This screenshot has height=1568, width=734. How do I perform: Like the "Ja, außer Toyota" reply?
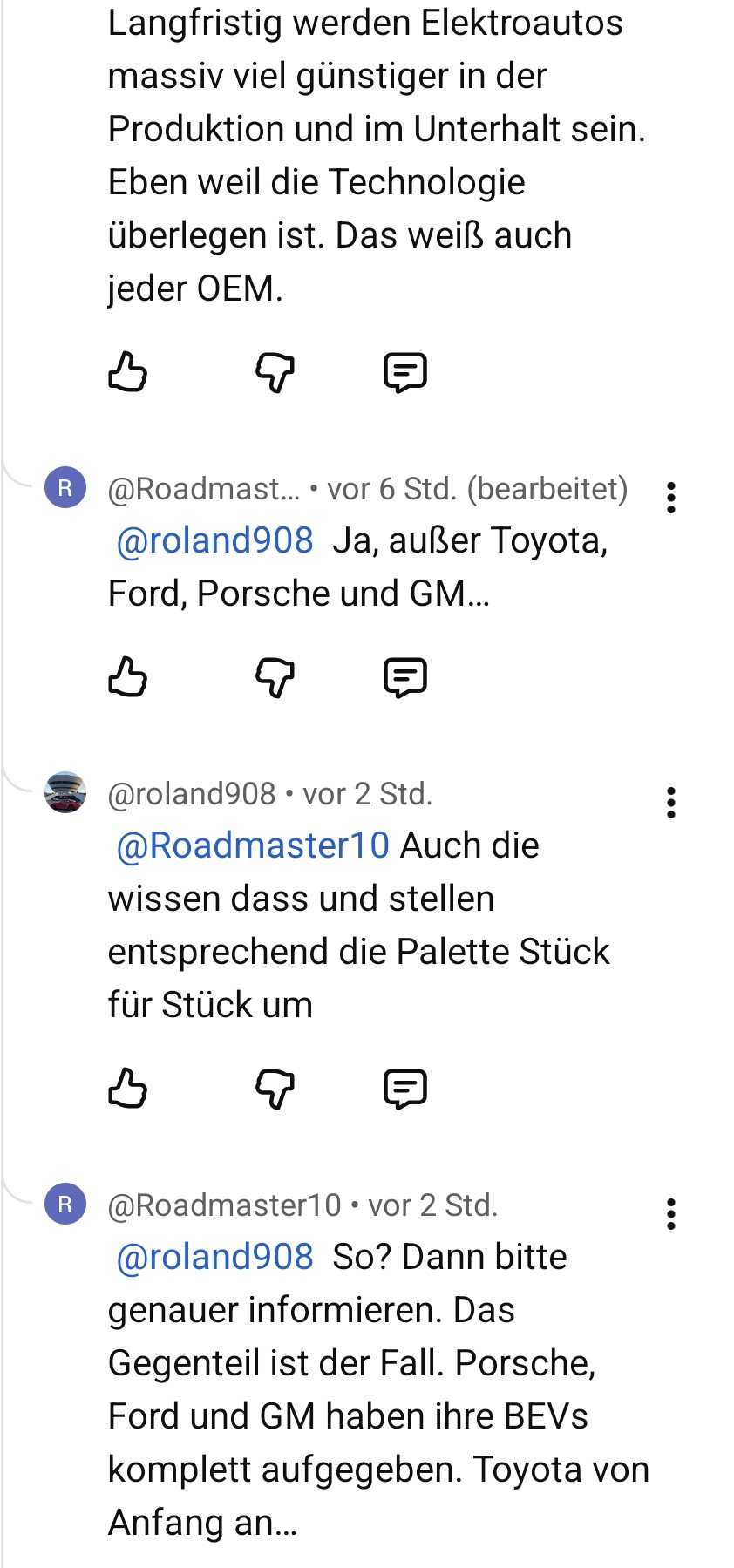pos(127,677)
